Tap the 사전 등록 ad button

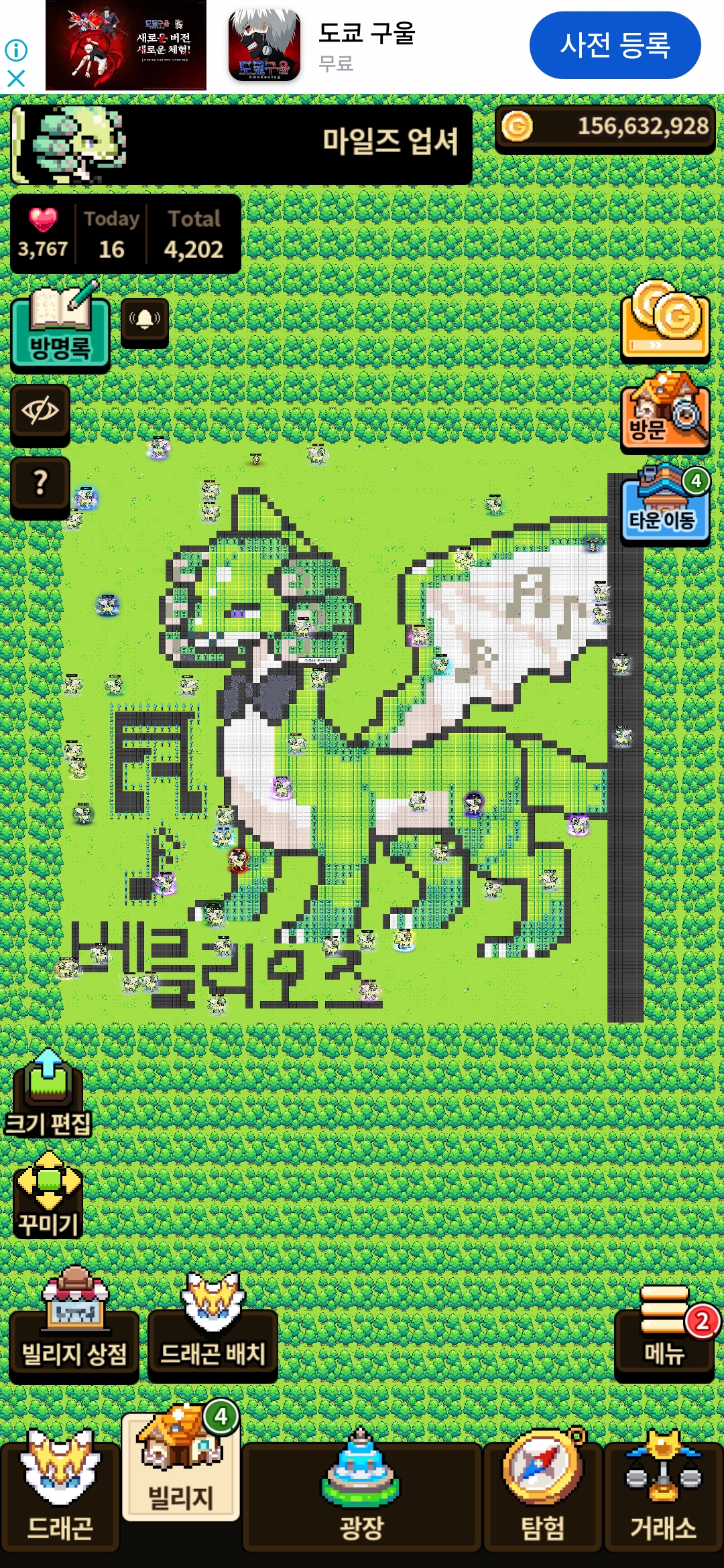pyautogui.click(x=615, y=46)
